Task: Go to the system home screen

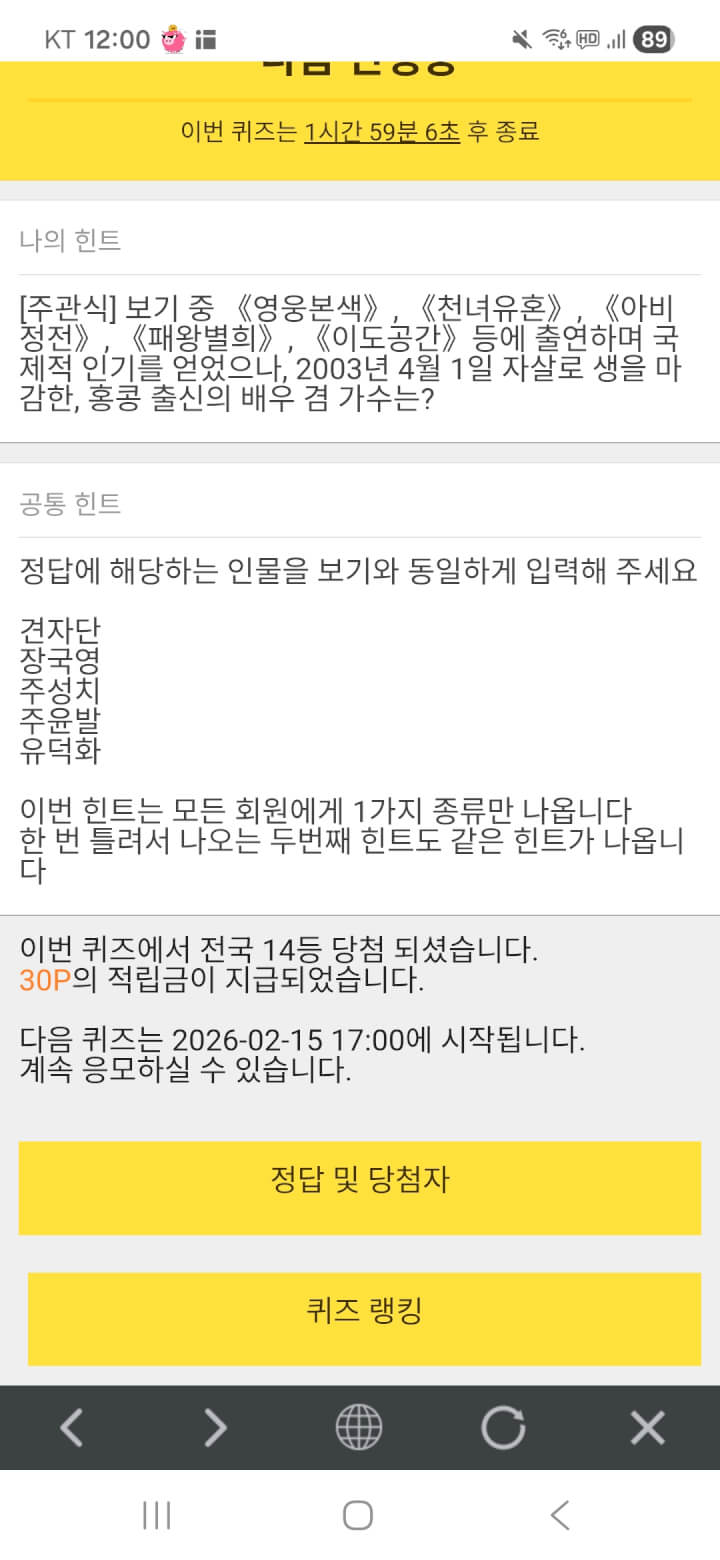Action: tap(358, 1515)
